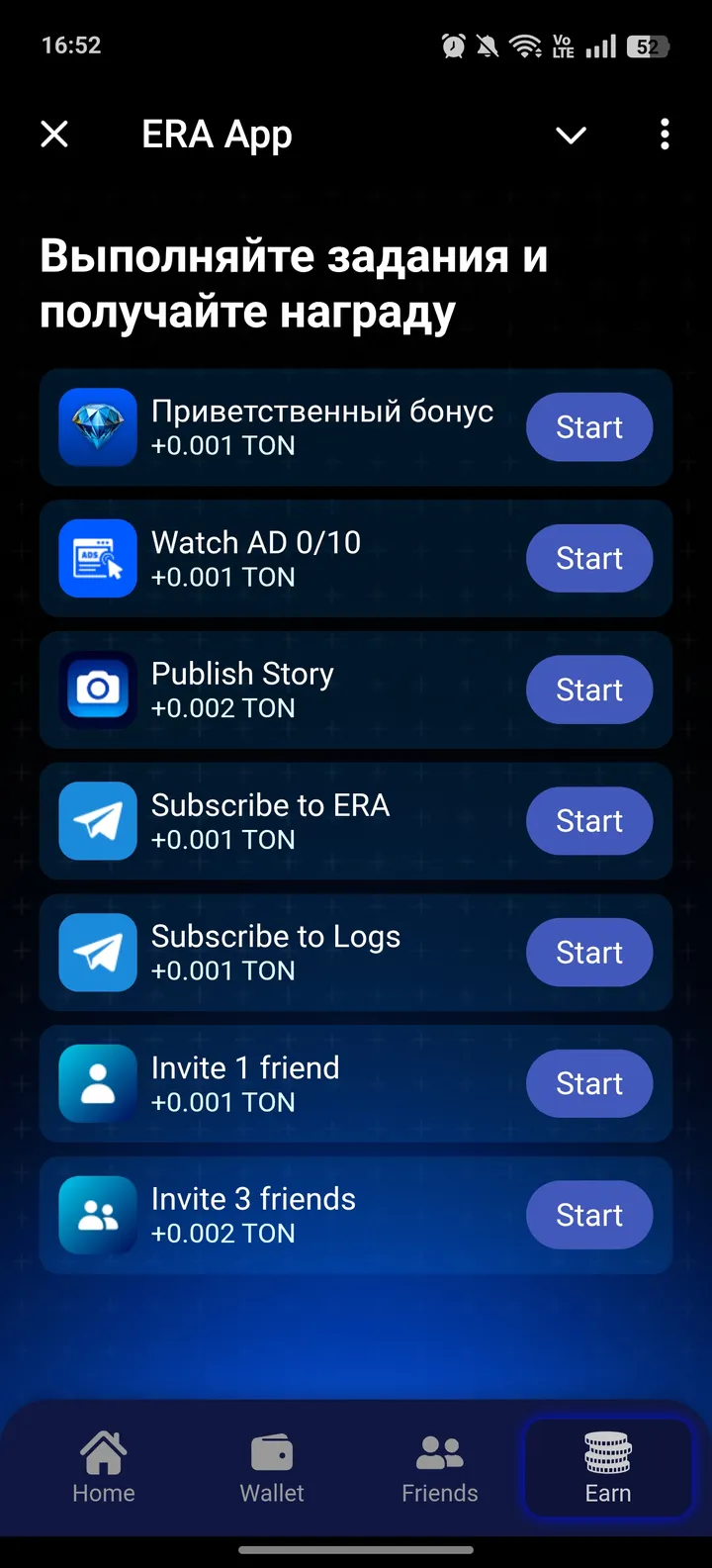Start the Subscribe to ERA task
The height and width of the screenshot is (1568, 712).
pyautogui.click(x=588, y=821)
